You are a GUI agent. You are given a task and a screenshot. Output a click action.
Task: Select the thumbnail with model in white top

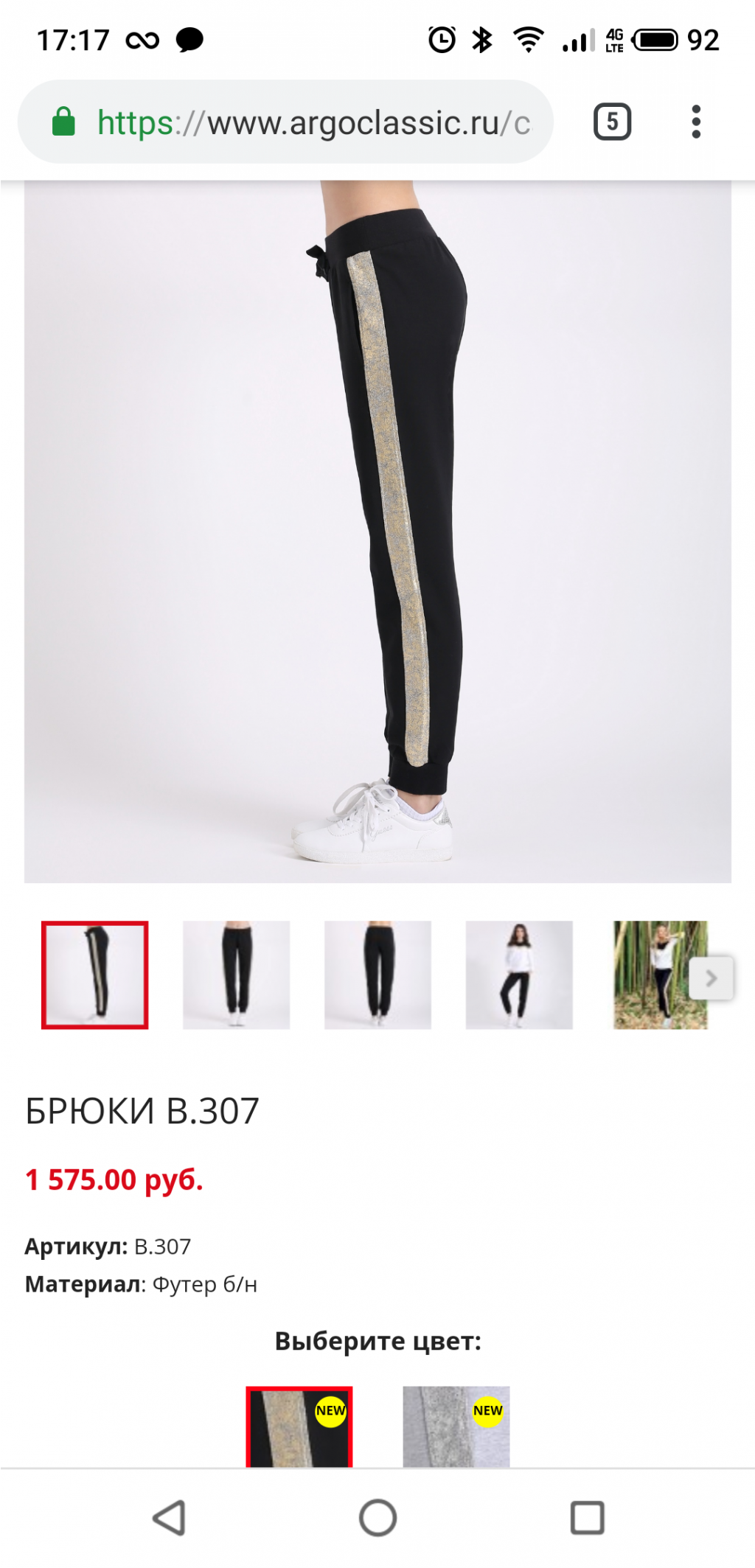click(519, 975)
